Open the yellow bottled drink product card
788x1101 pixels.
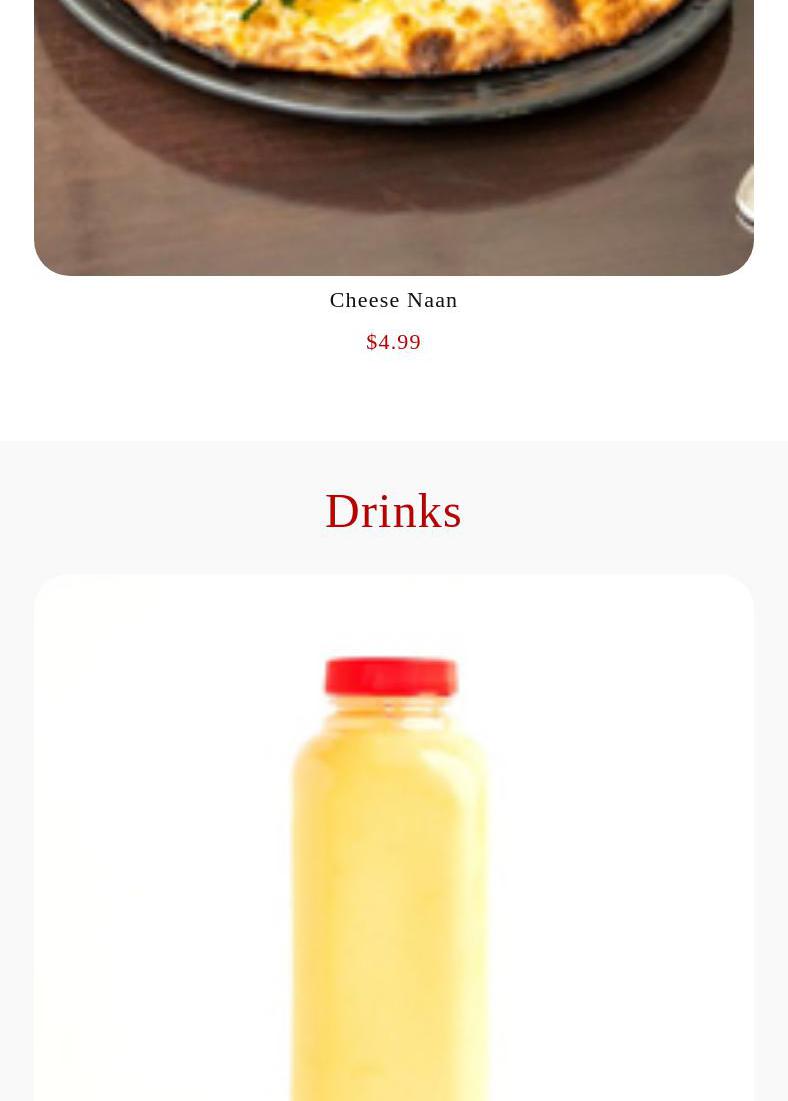(x=393, y=850)
